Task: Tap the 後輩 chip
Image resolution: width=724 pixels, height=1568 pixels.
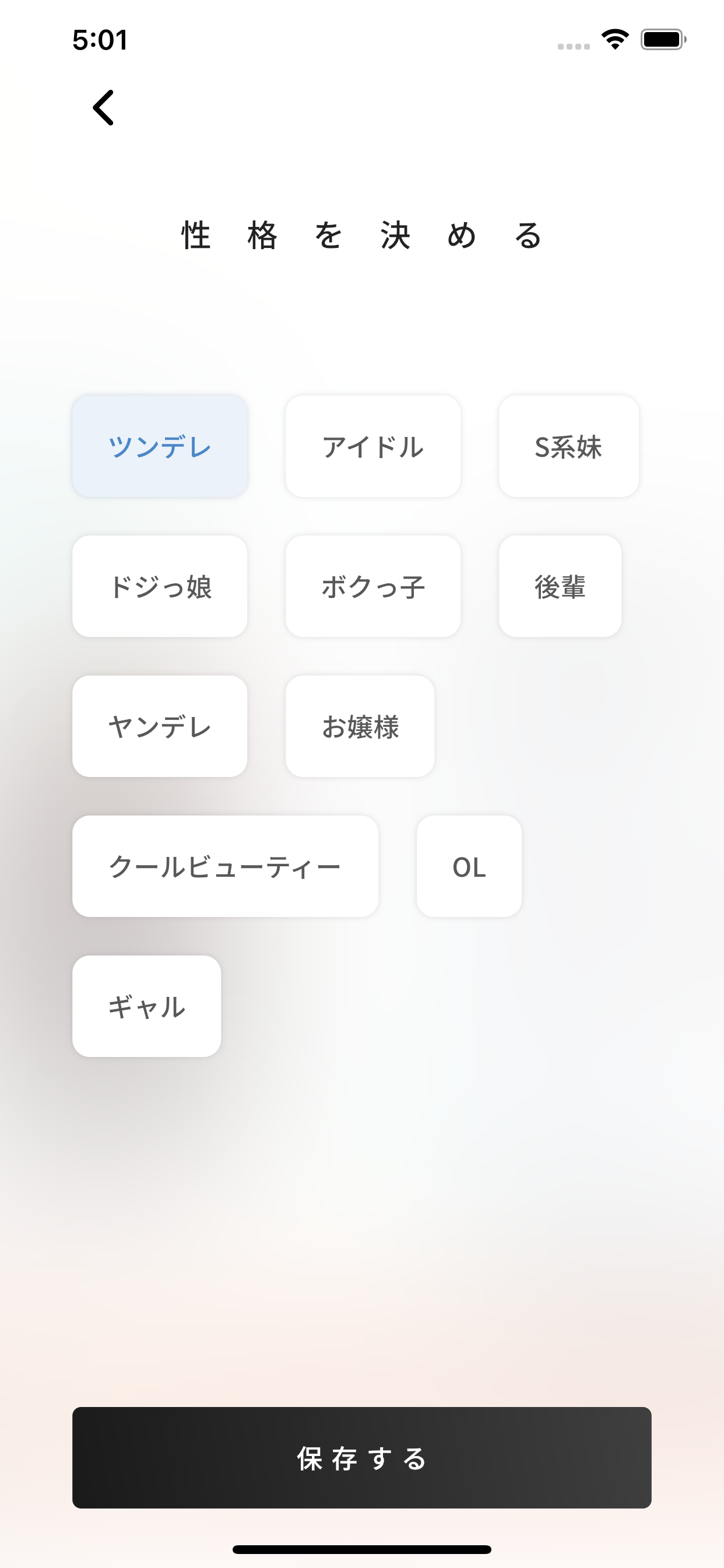Action: pos(560,586)
